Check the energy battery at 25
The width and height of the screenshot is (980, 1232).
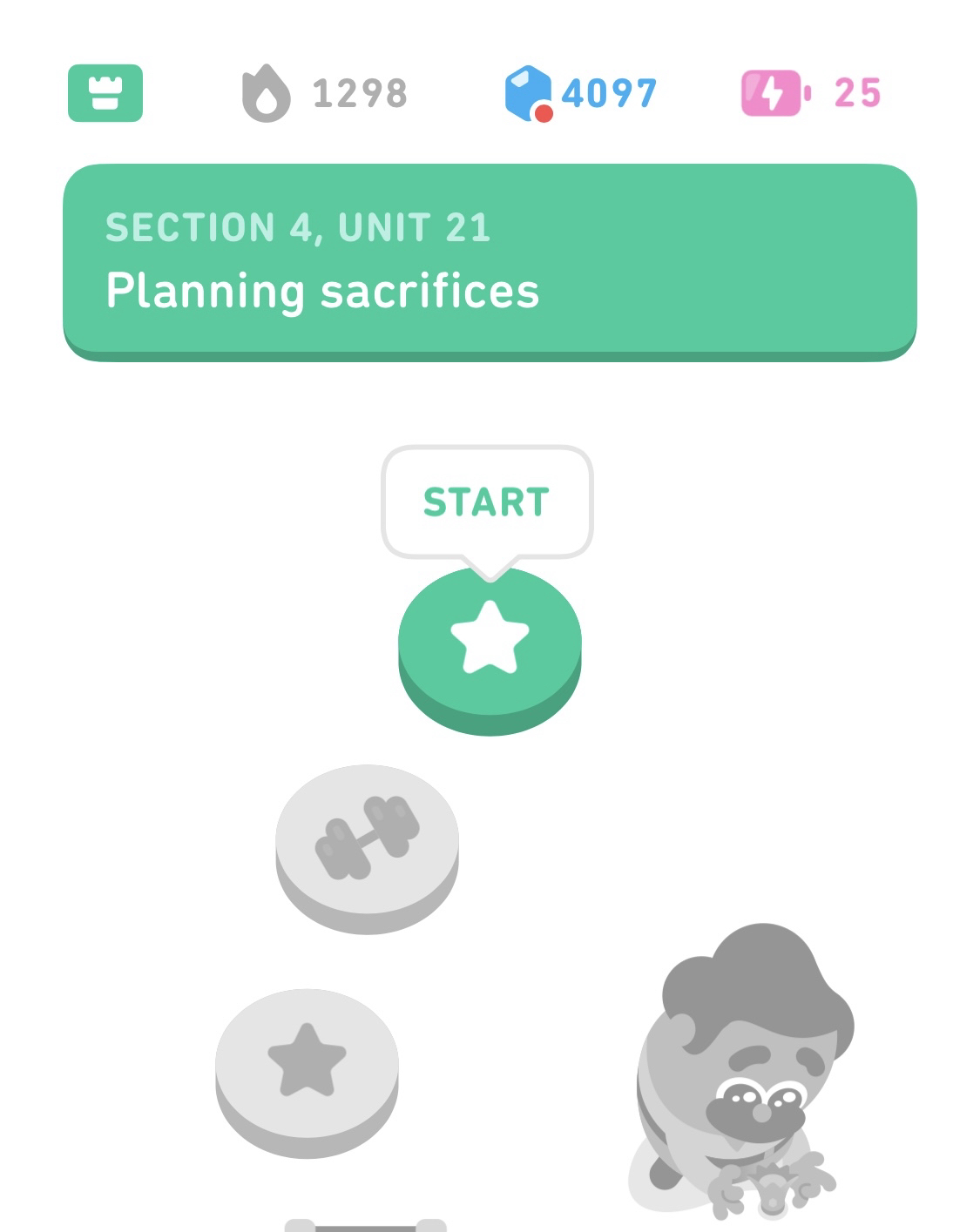click(x=810, y=93)
